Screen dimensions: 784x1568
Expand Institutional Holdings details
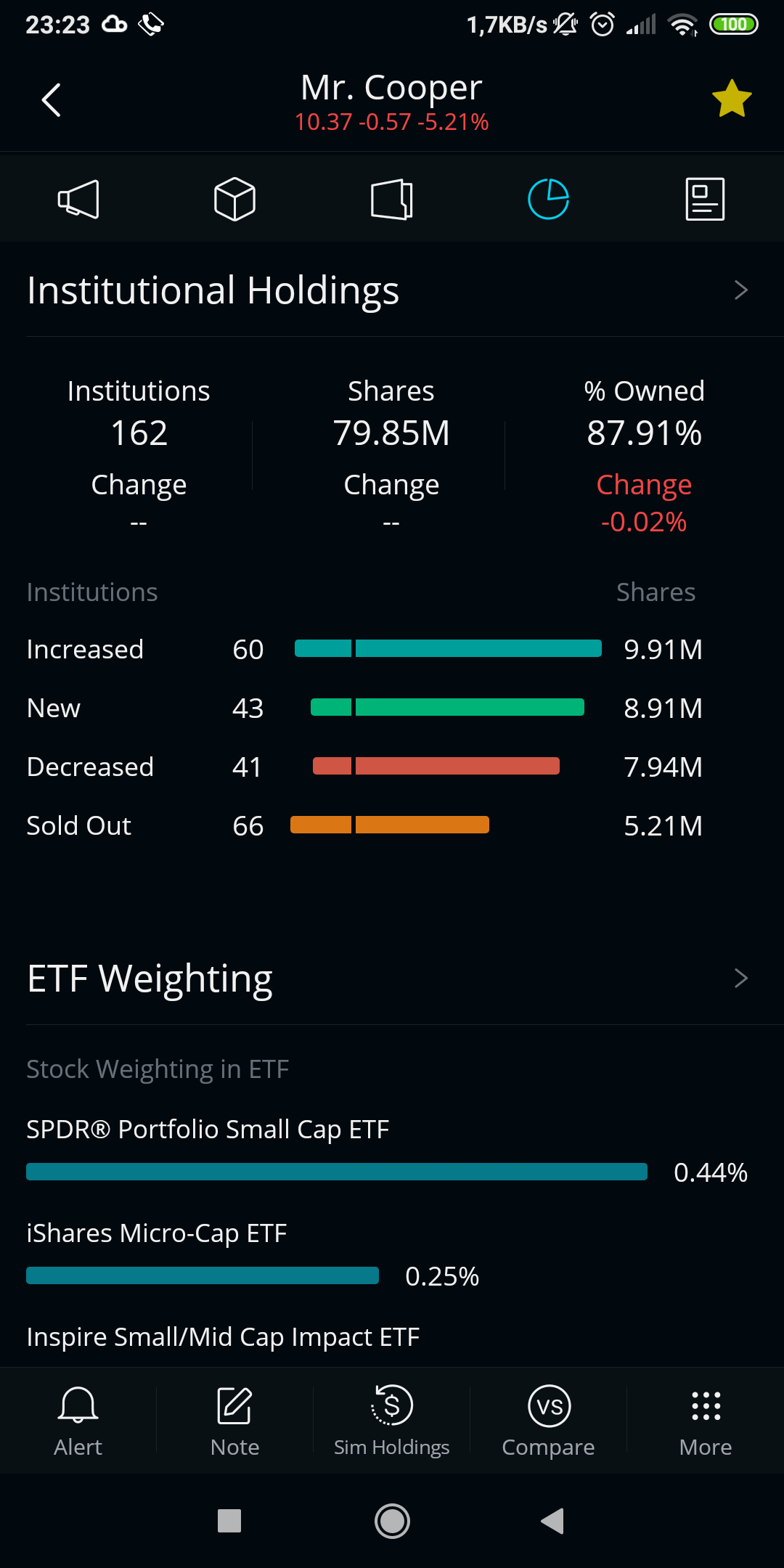pyautogui.click(x=740, y=290)
